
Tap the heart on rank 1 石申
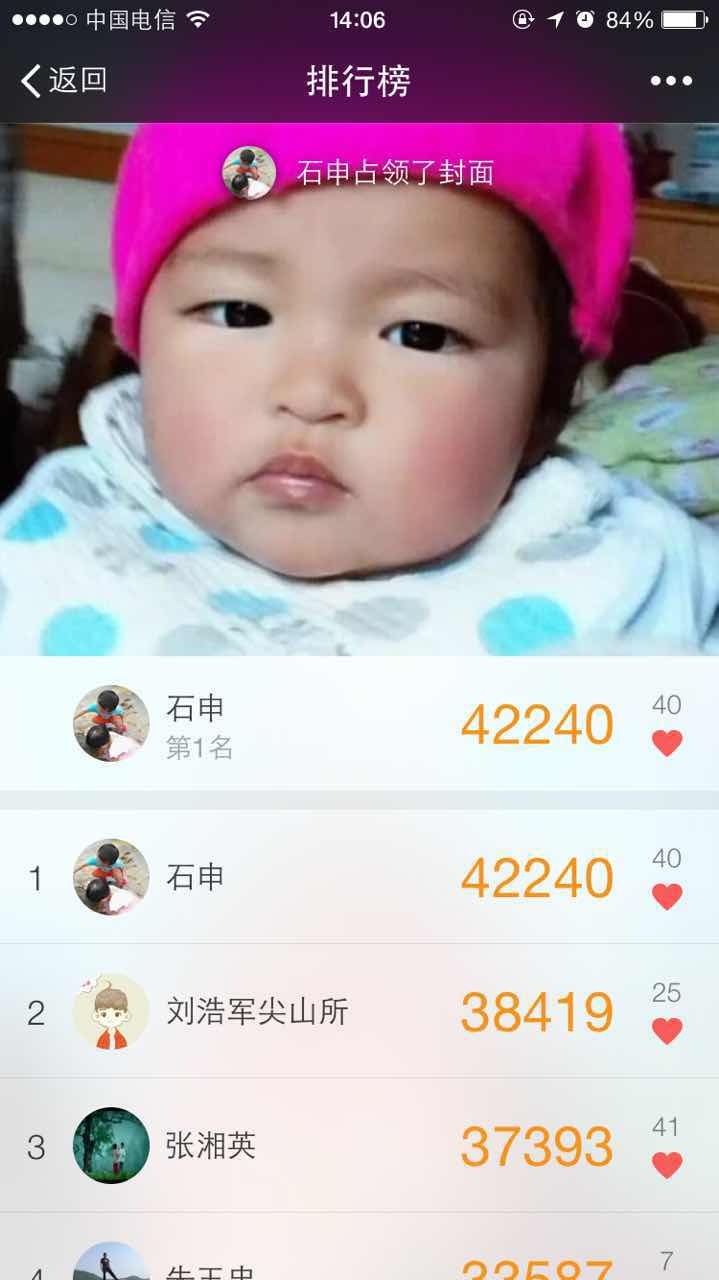(x=667, y=896)
